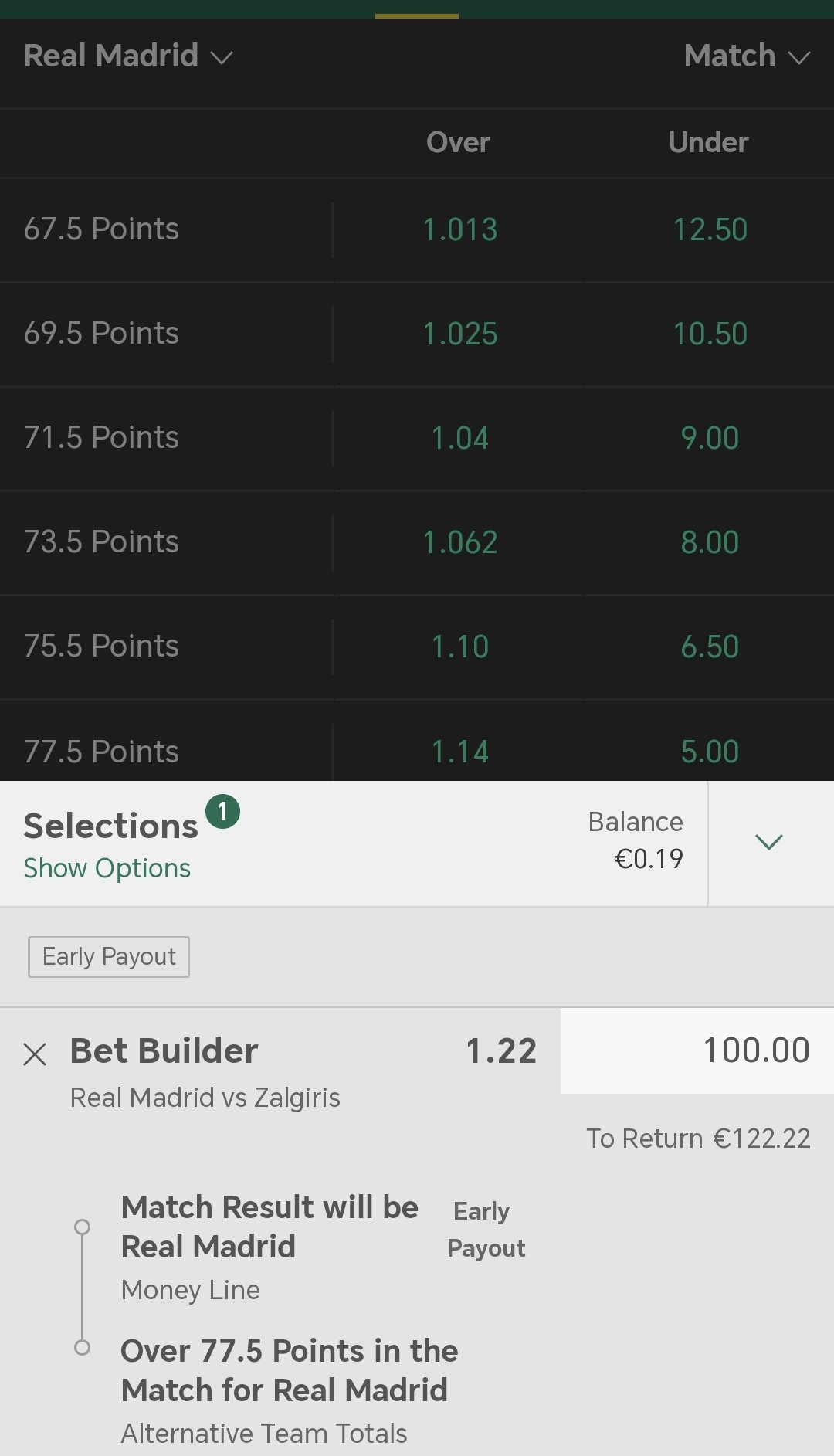This screenshot has height=1456, width=834.
Task: Open the Real Madrid team dropdown
Action: pyautogui.click(x=128, y=56)
